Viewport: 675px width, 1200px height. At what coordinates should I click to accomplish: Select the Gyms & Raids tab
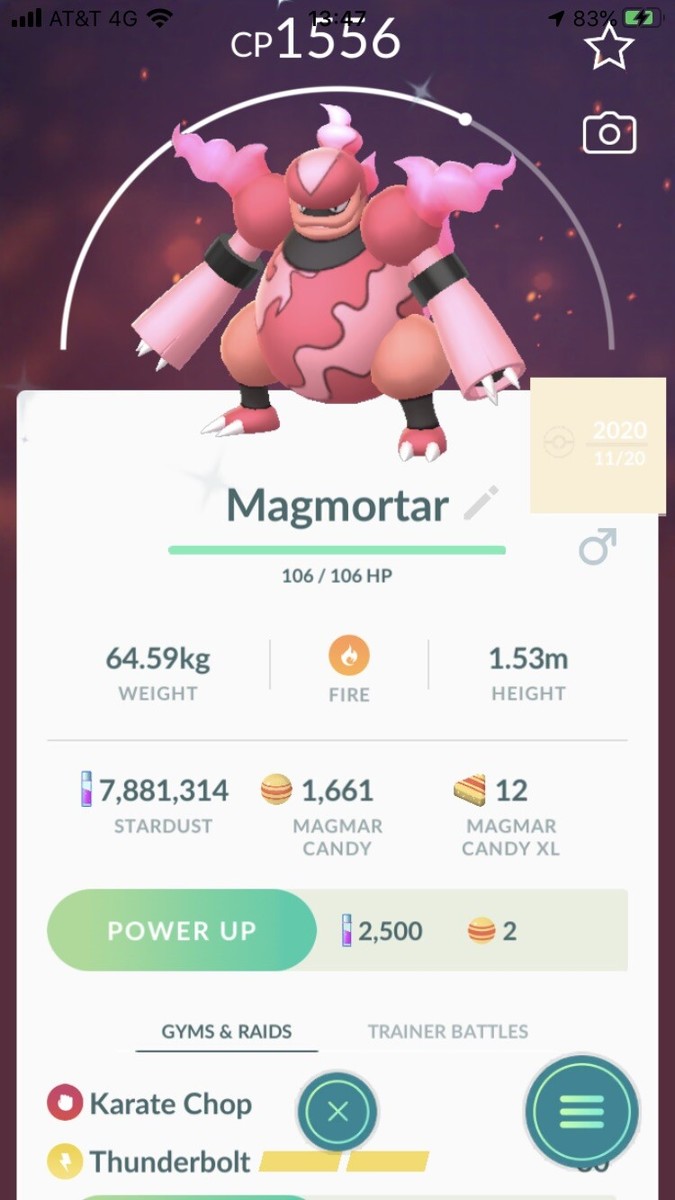(227, 1031)
